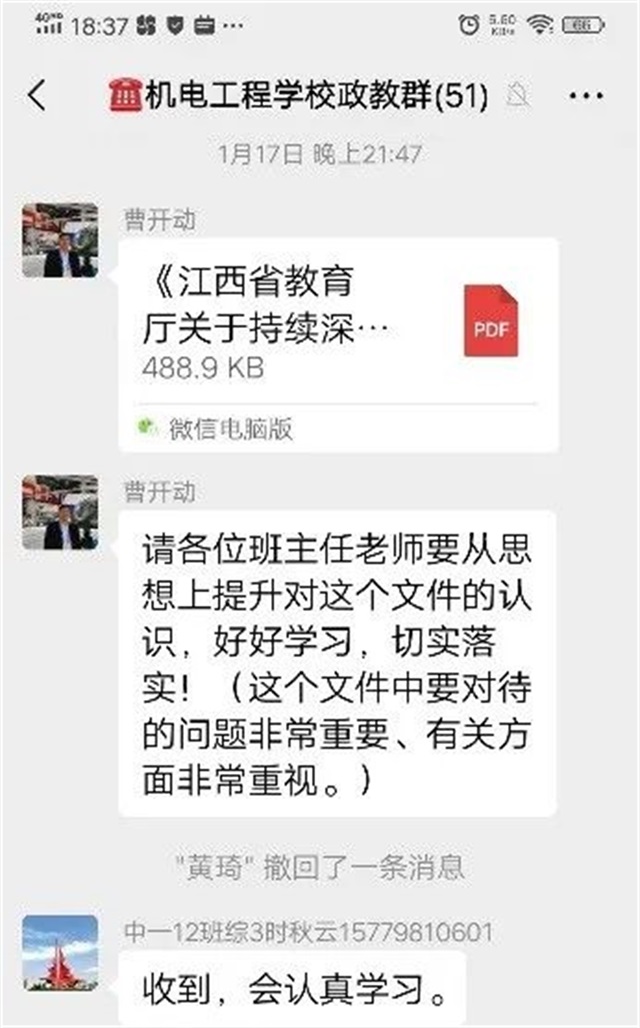Open avatar of 中一12班综3时秋云
Screen dimensions: 640x1028
coord(60,953)
